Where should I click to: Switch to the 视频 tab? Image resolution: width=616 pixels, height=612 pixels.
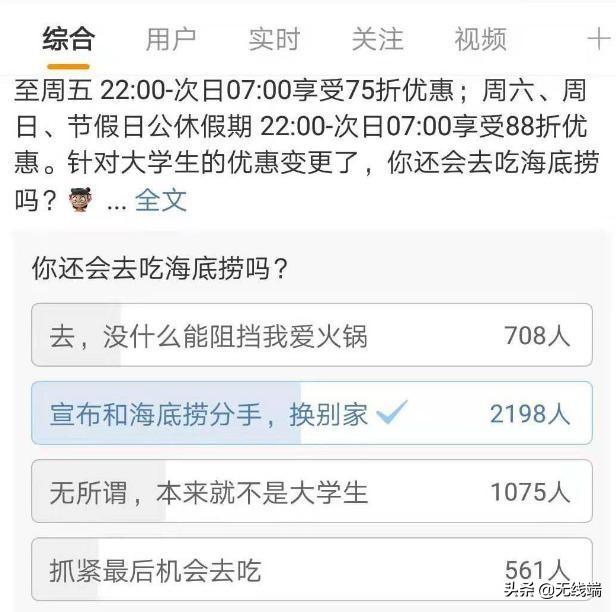point(480,39)
